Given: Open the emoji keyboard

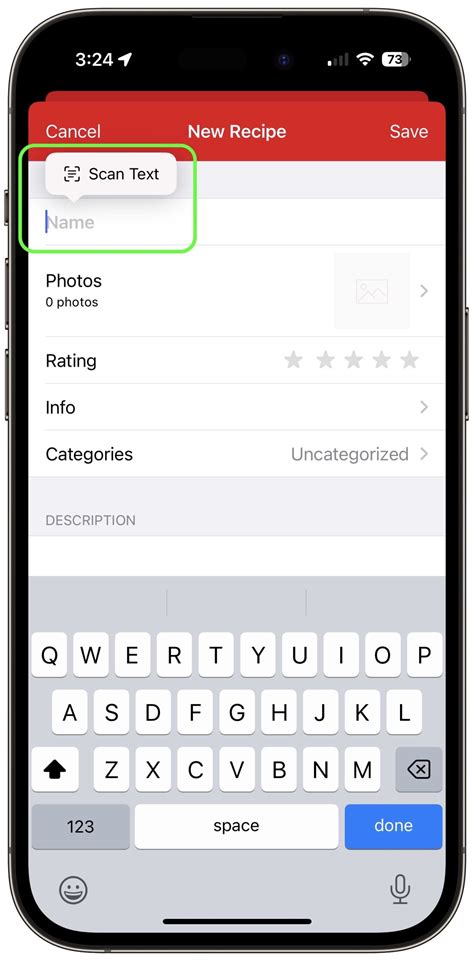Looking at the screenshot, I should tap(73, 889).
